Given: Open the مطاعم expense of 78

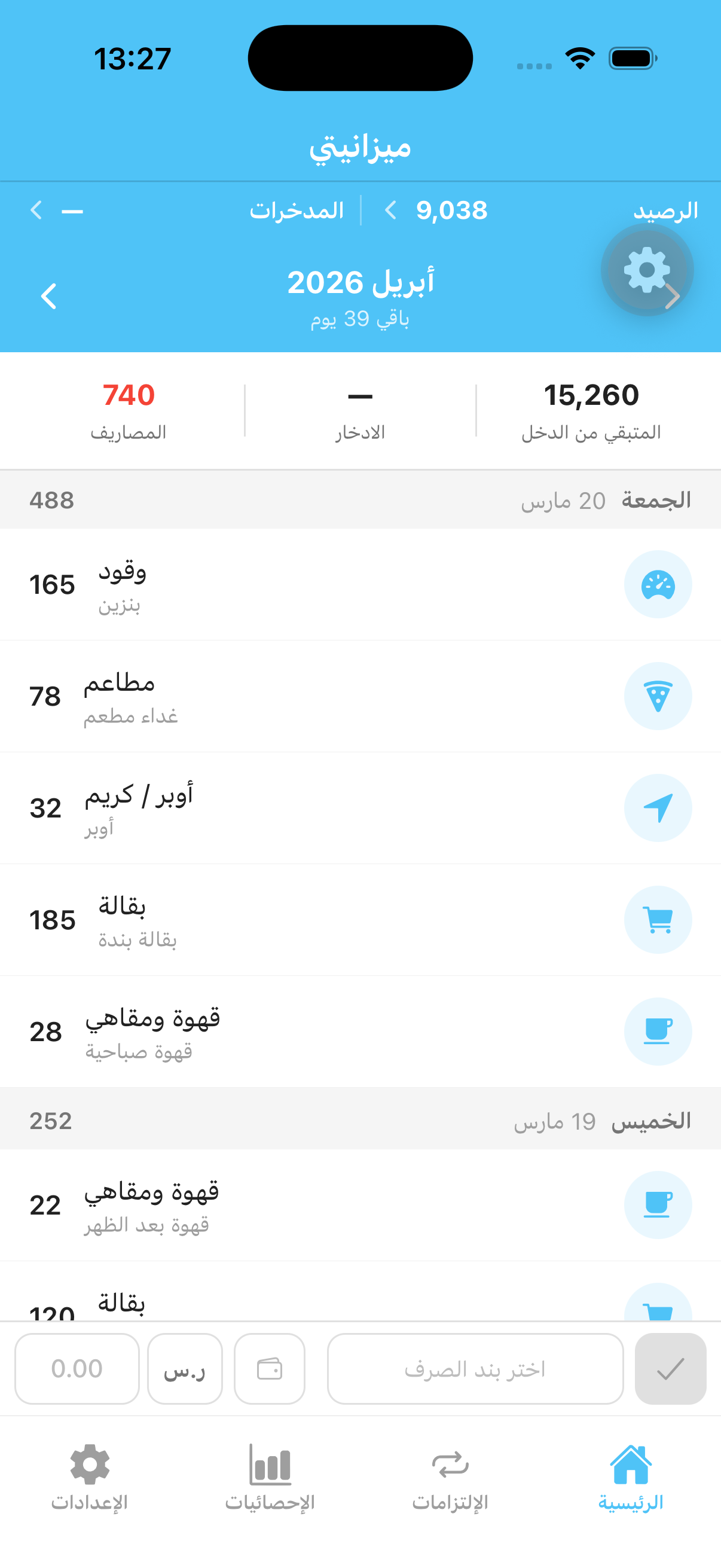Looking at the screenshot, I should point(360,695).
